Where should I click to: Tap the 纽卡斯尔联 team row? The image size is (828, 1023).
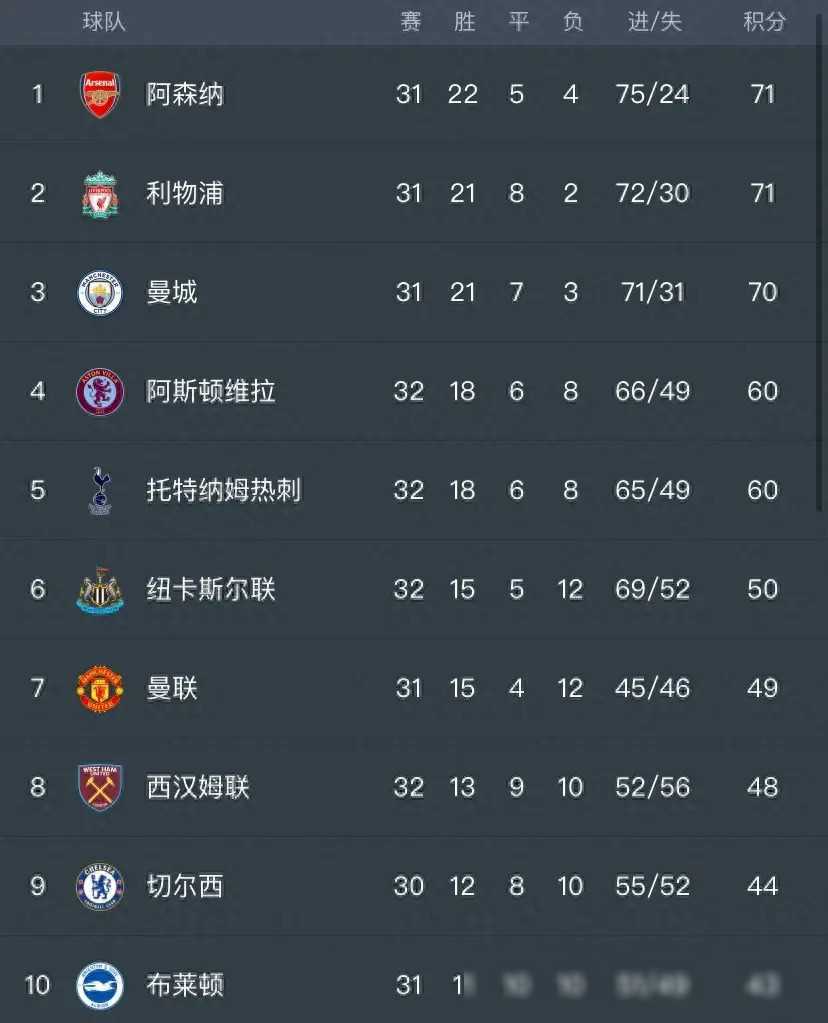[x=211, y=589]
